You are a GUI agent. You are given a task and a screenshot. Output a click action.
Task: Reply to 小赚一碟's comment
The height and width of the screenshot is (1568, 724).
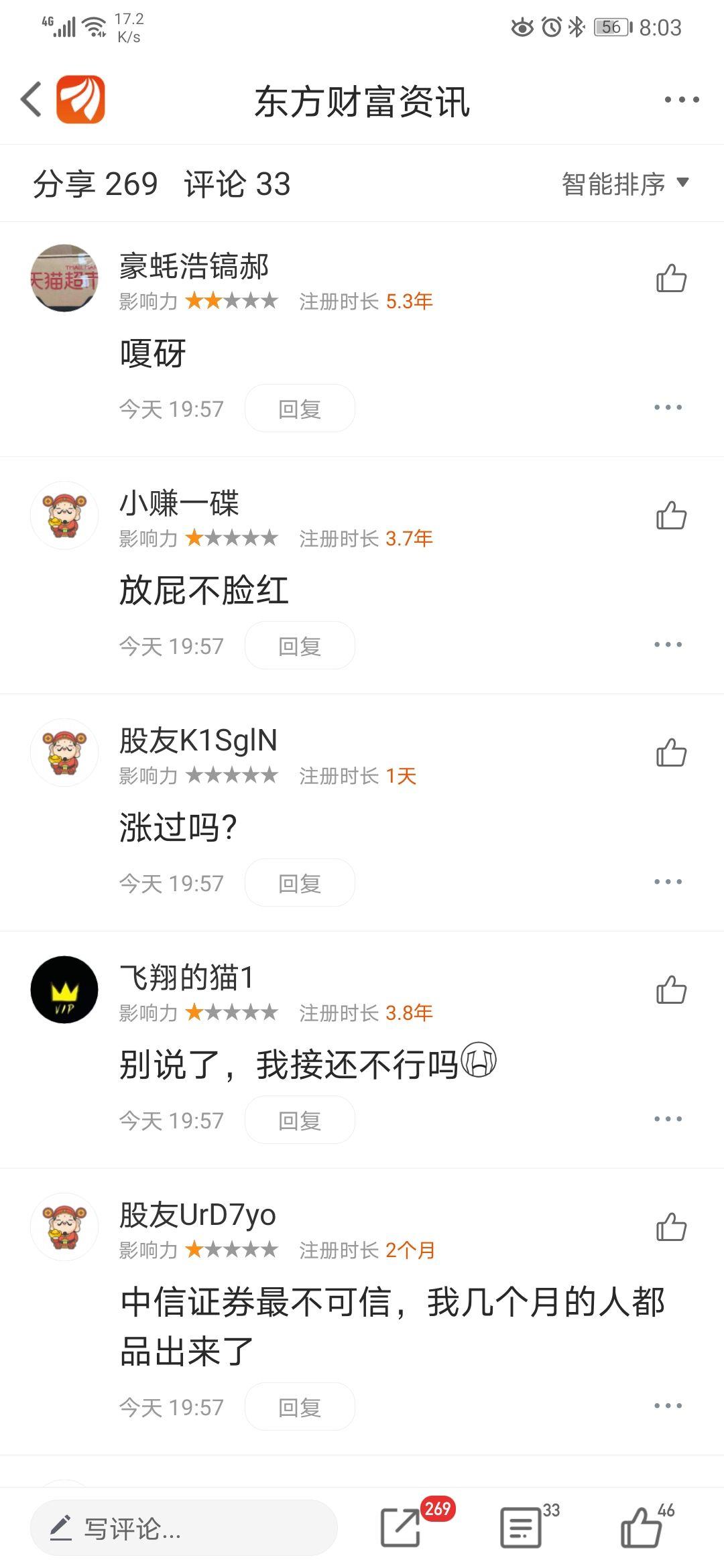(300, 645)
